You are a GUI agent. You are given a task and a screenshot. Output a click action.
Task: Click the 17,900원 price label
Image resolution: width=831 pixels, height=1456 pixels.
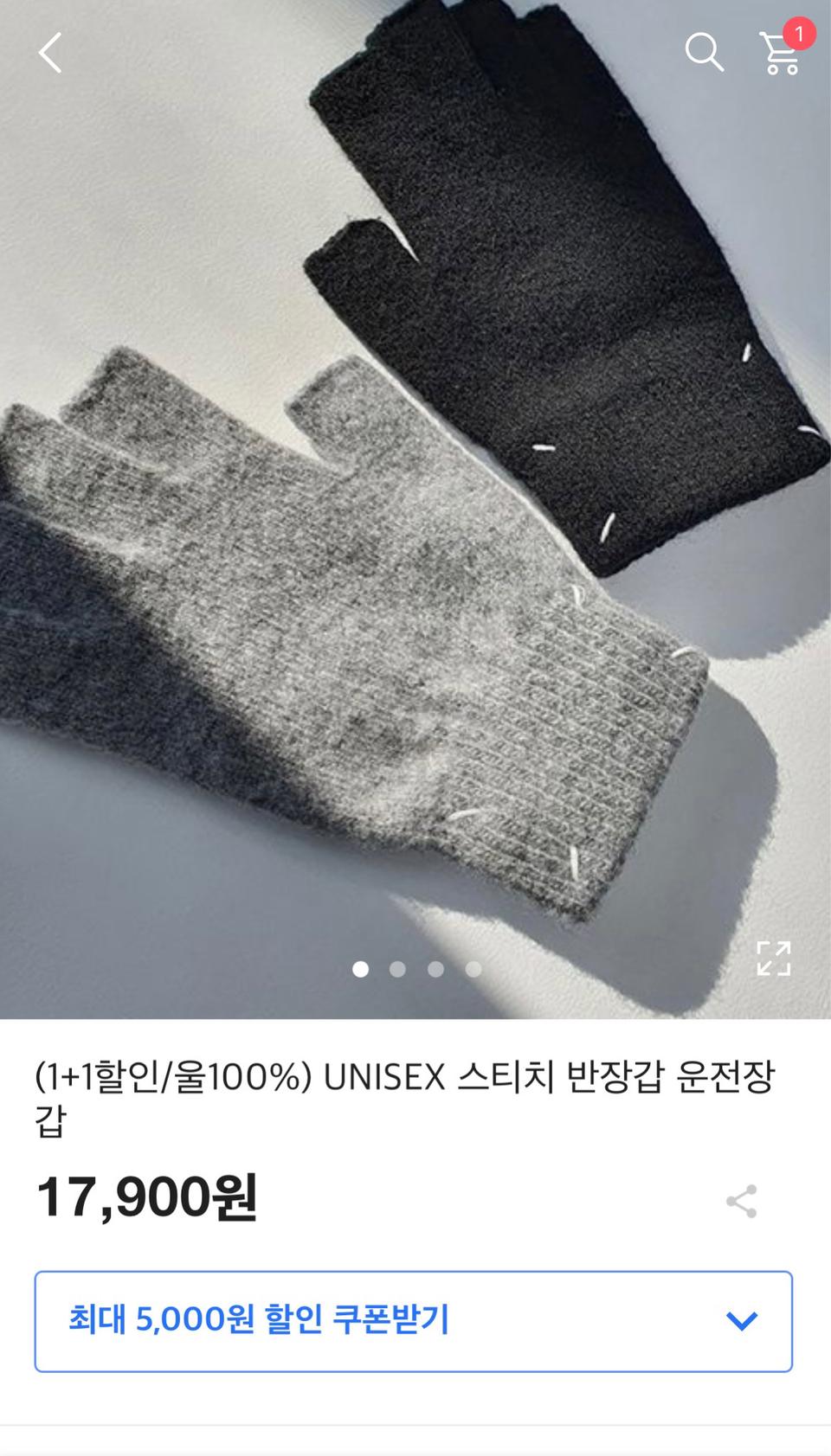[x=147, y=1198]
